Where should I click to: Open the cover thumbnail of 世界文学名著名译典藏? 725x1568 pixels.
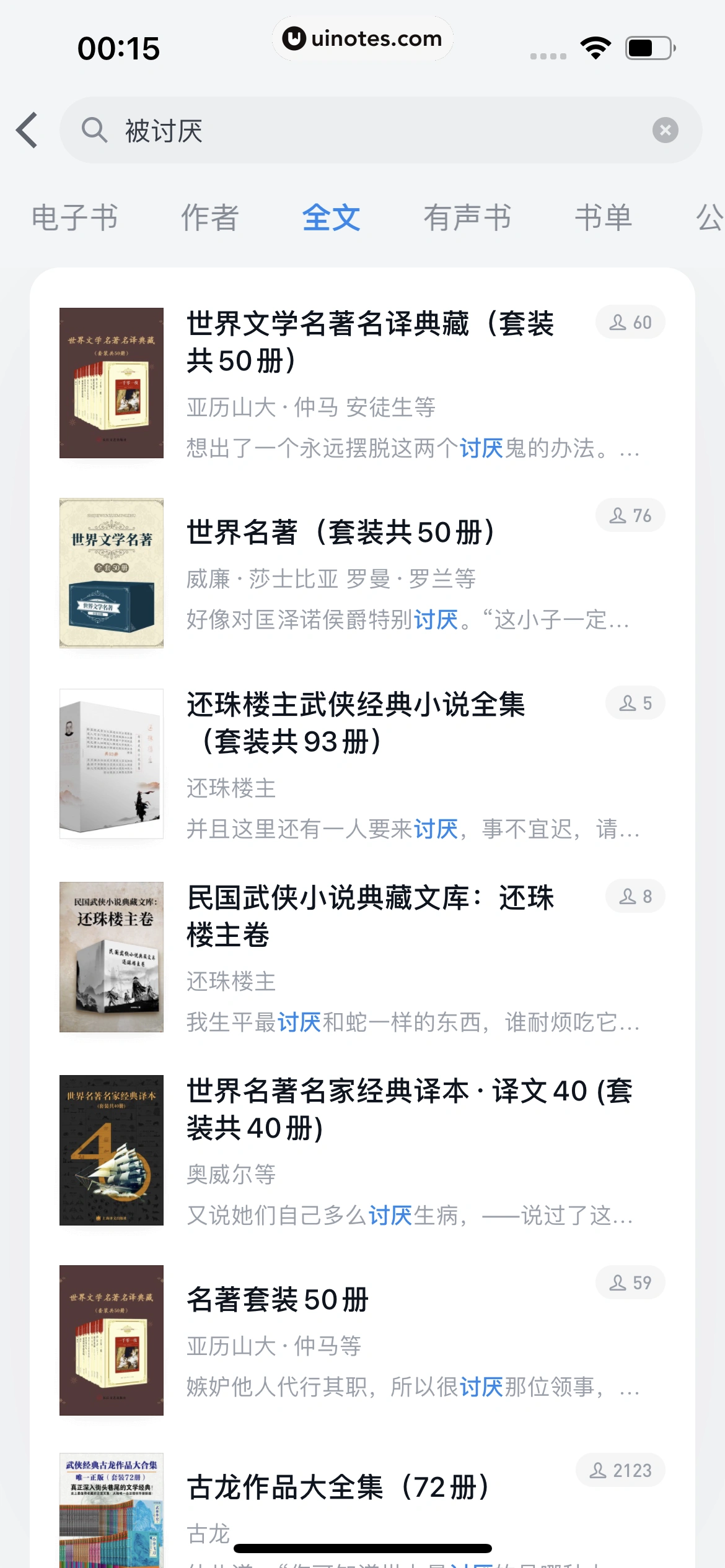(x=110, y=381)
